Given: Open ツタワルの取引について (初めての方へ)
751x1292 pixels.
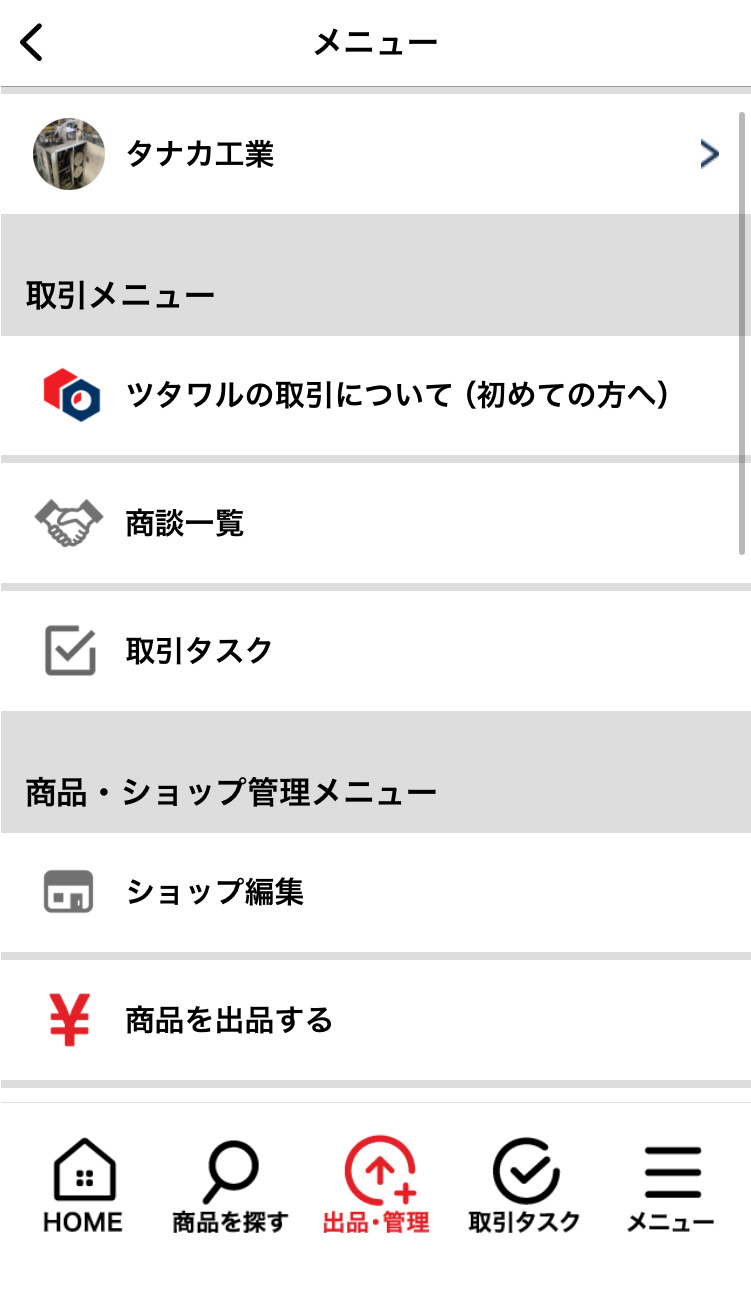Looking at the screenshot, I should coord(375,395).
